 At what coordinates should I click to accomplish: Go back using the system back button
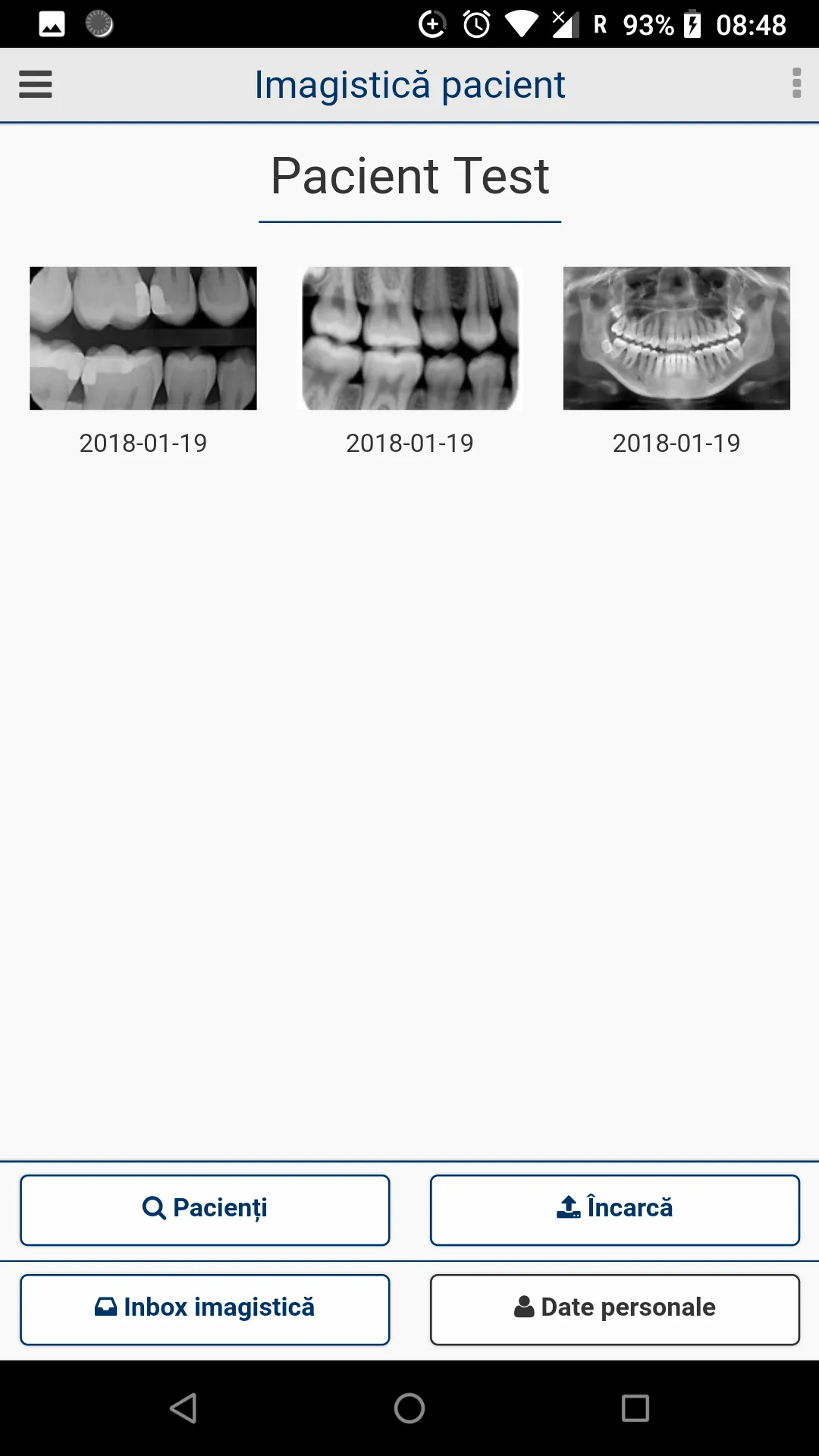184,1408
